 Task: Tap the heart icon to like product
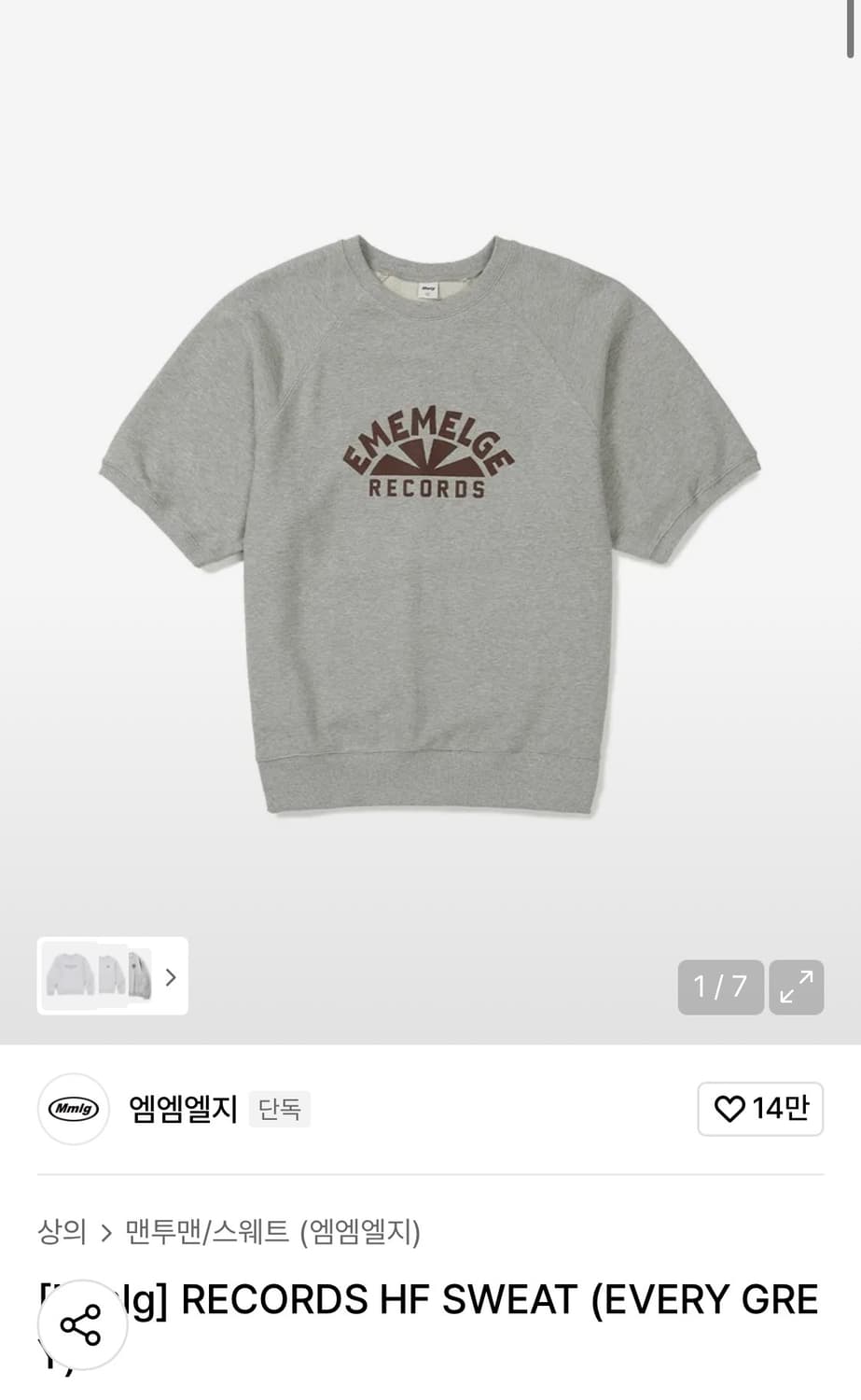pos(730,1109)
